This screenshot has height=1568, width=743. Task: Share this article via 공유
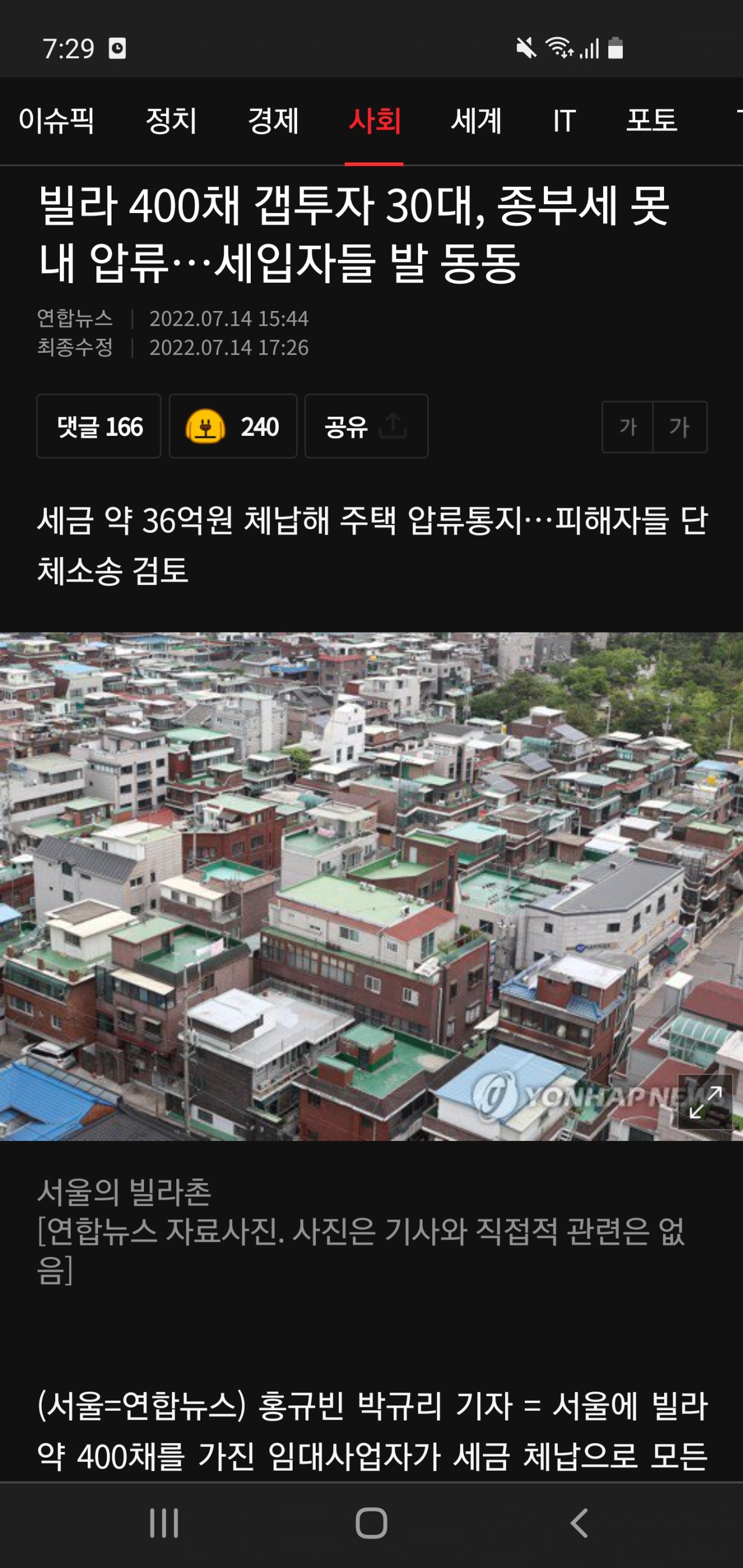(x=366, y=426)
